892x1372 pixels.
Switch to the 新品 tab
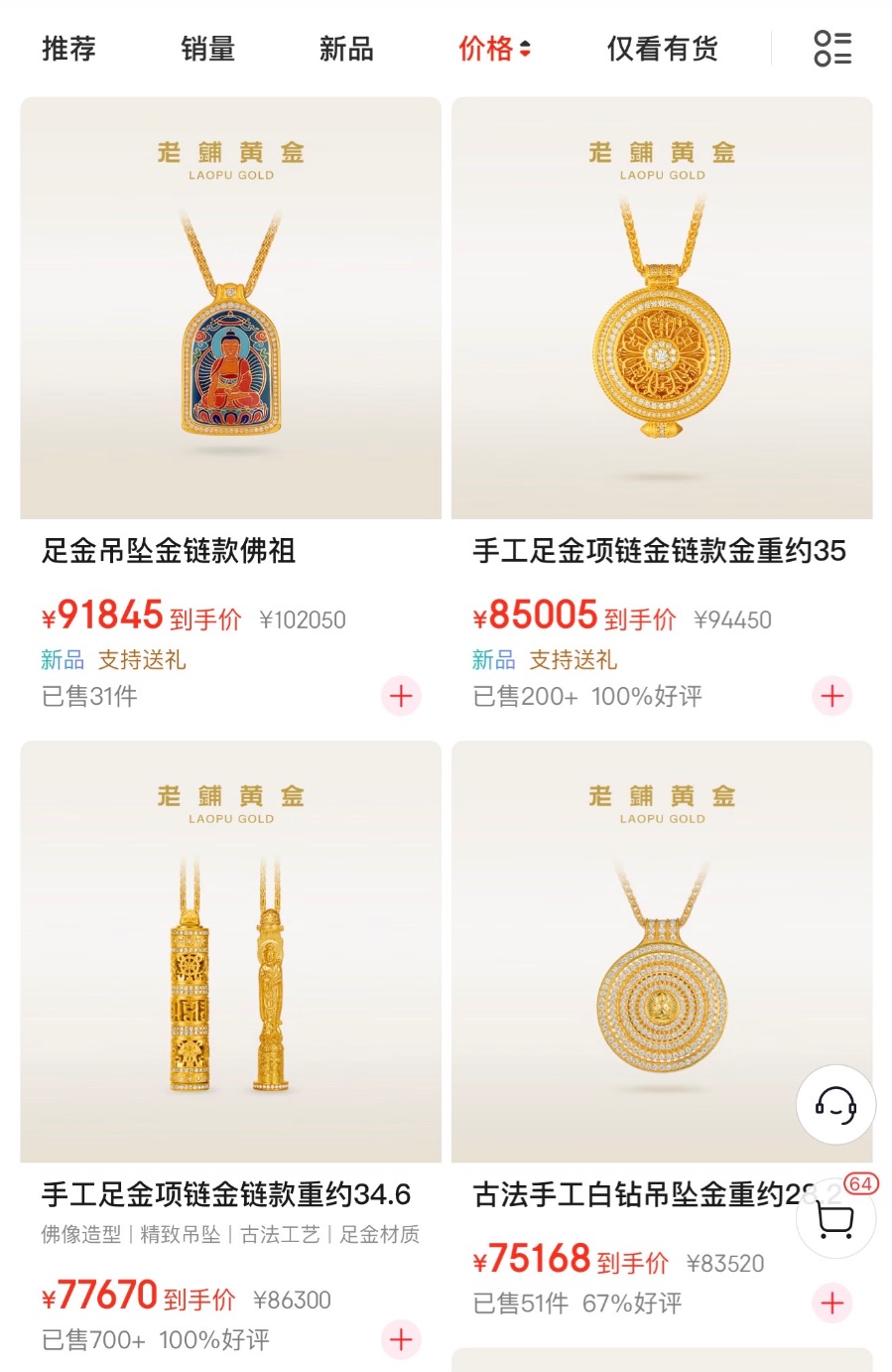tap(346, 49)
